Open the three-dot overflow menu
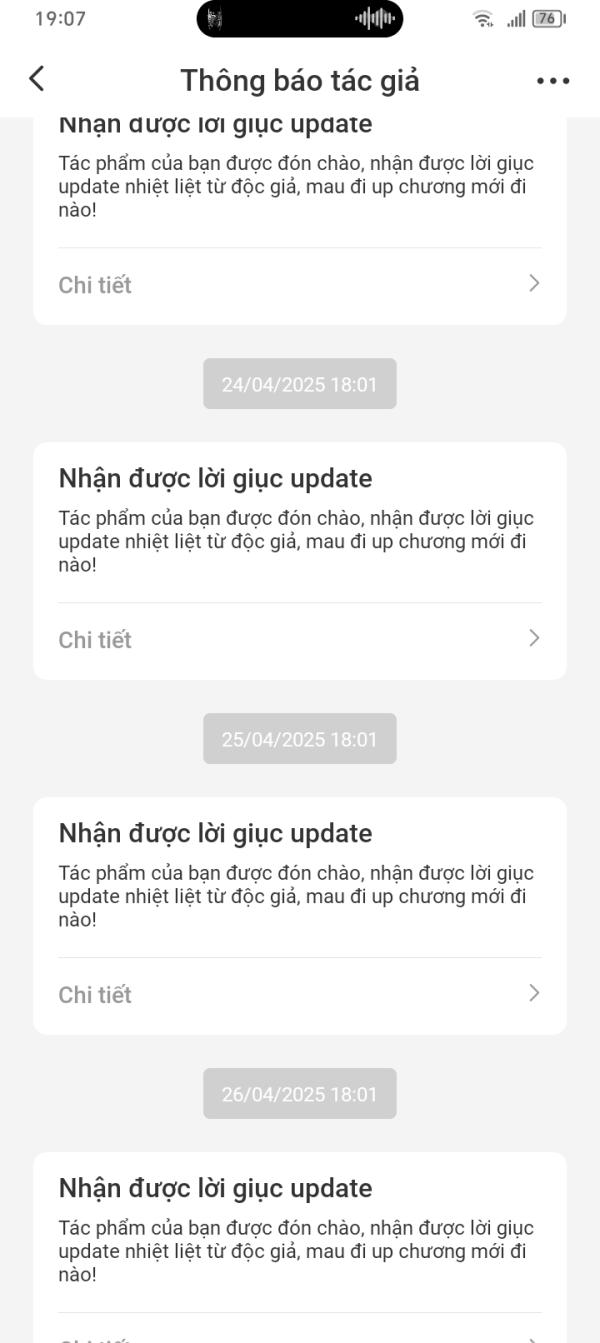600x1343 pixels. [553, 81]
